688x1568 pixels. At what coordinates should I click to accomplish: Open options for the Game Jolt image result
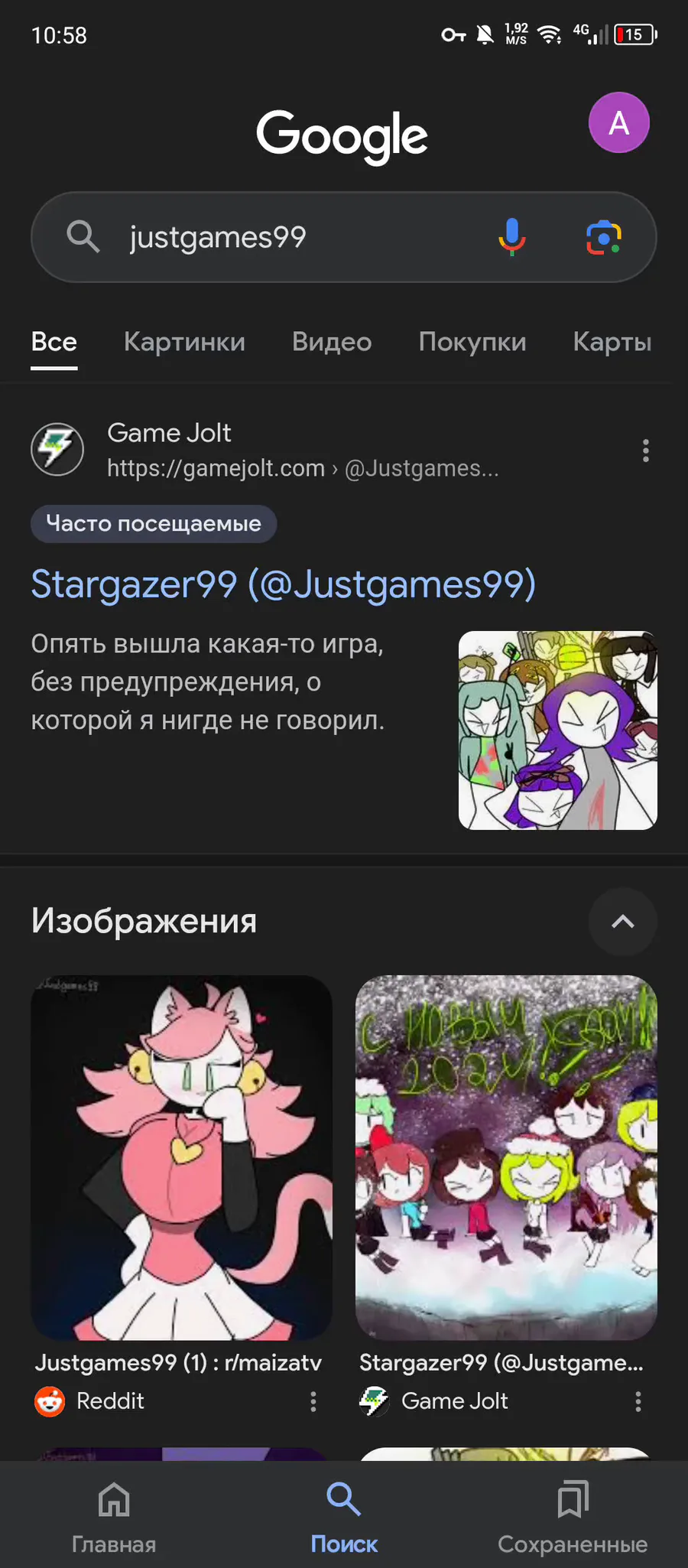638,1401
